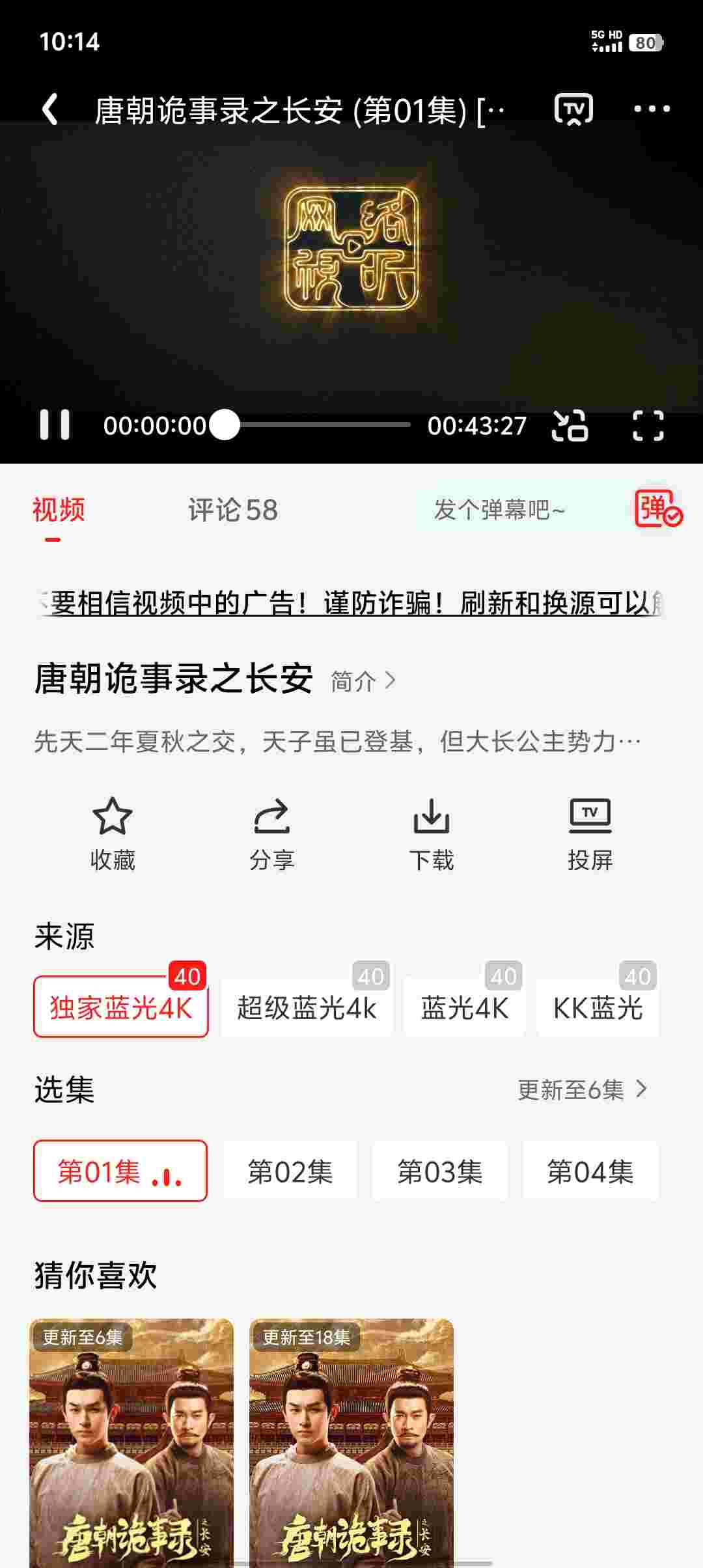Tap the 发个弹幕吧 input field
Image resolution: width=703 pixels, height=1568 pixels.
[499, 510]
